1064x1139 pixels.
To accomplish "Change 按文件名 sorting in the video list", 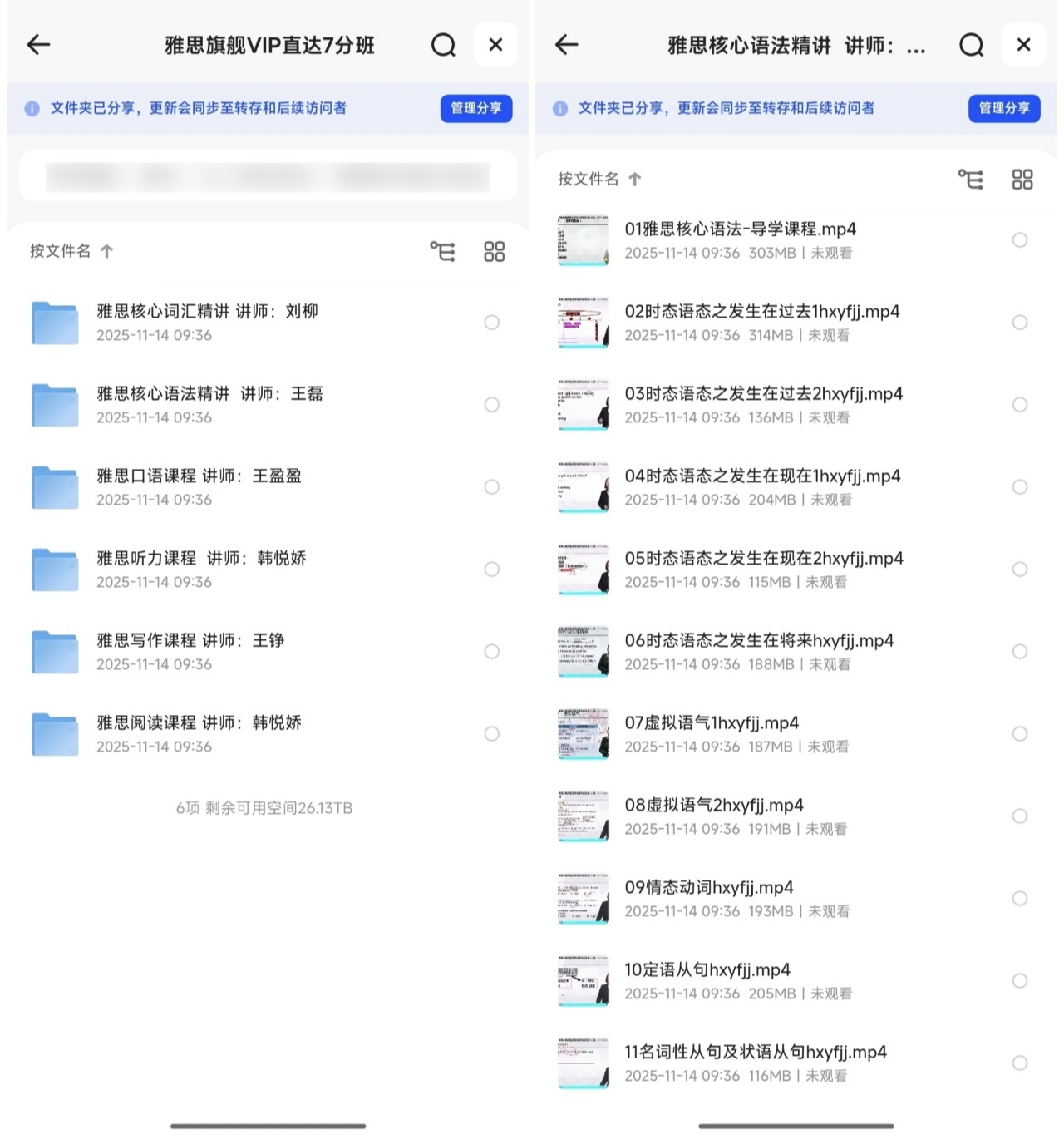I will tap(598, 179).
